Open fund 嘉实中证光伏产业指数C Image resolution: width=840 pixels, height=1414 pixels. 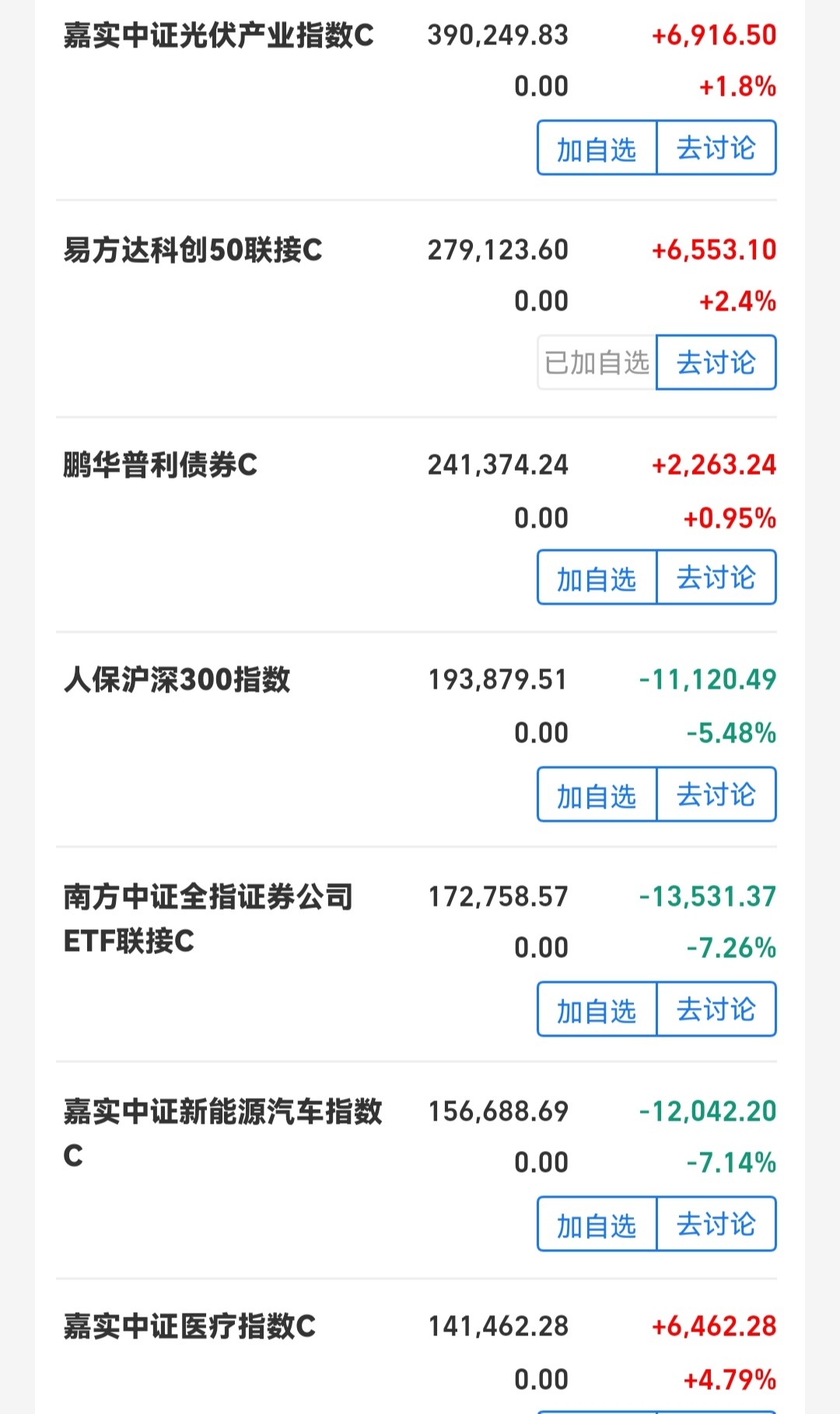(218, 35)
